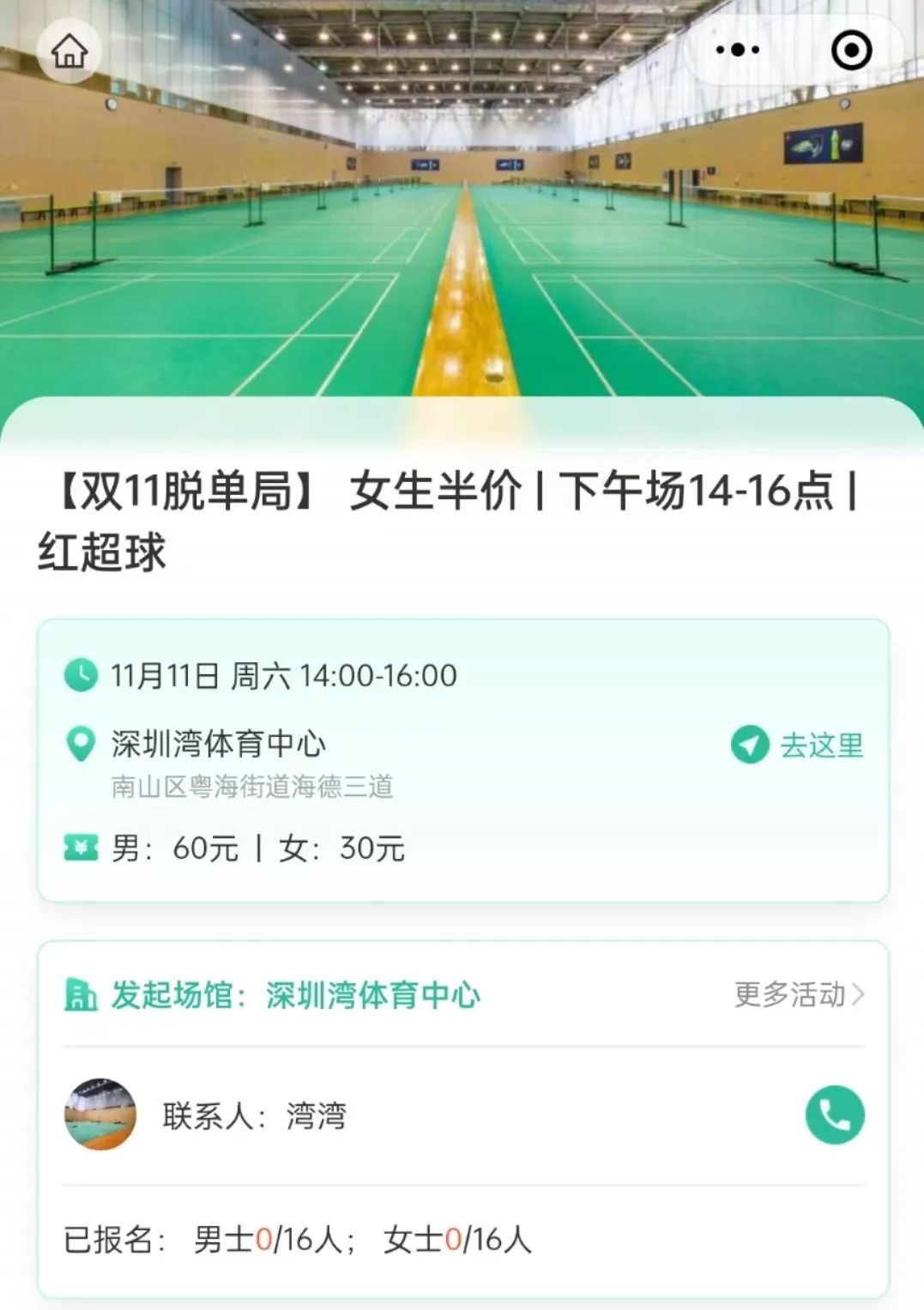
Task: Open 更多活动 for more events
Action: pos(799,994)
